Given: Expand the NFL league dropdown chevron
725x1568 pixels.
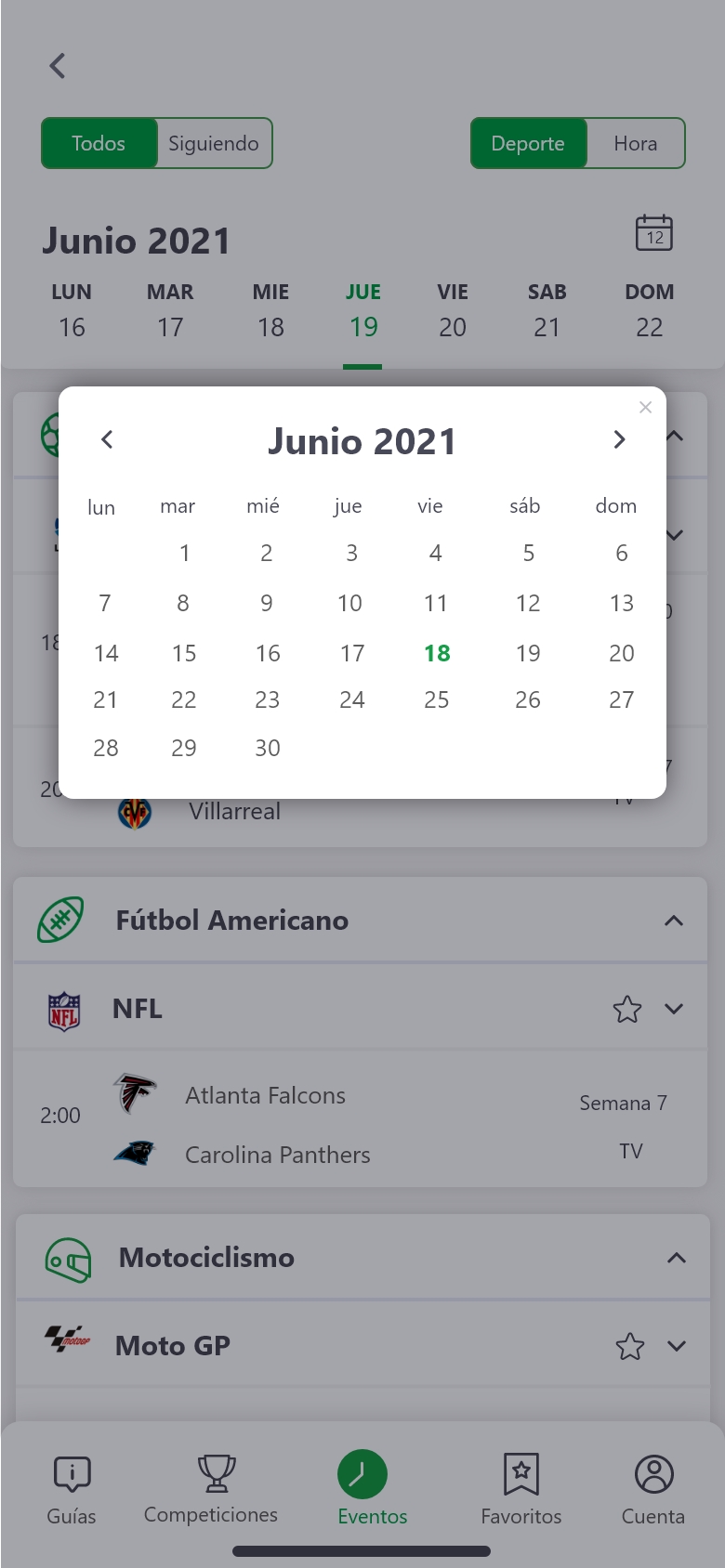Looking at the screenshot, I should [x=672, y=1008].
